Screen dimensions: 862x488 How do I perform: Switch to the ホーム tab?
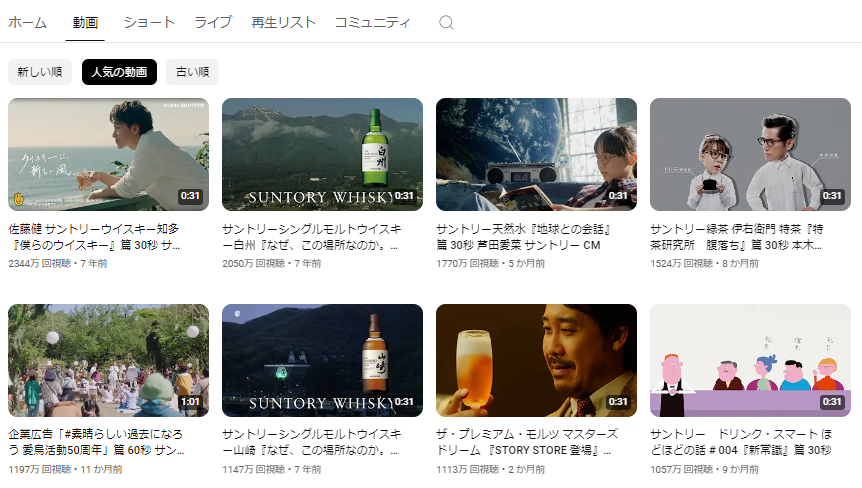tap(28, 22)
